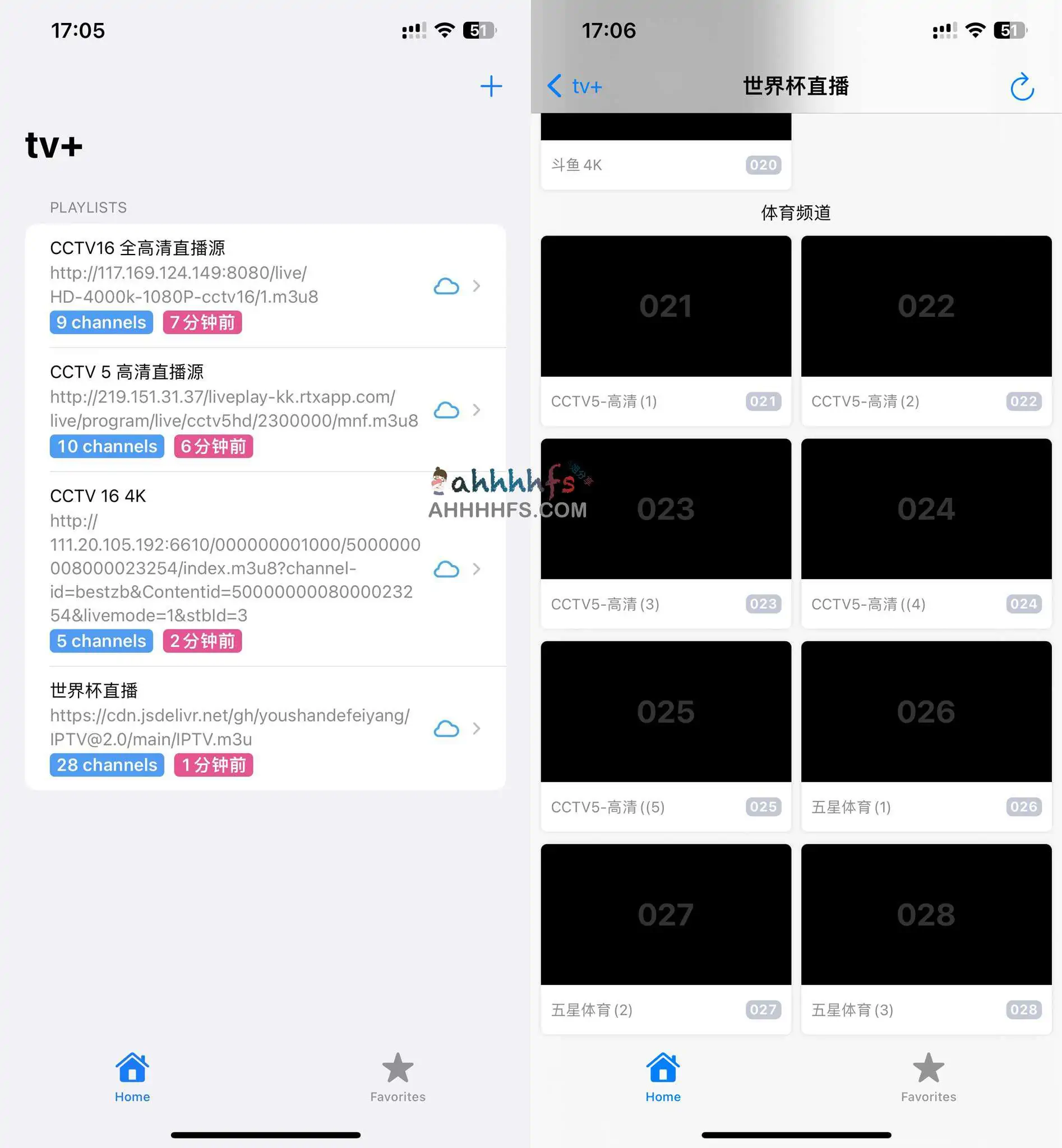Add a new playlist with the plus icon
Screen dimensions: 1062x1148
click(491, 86)
